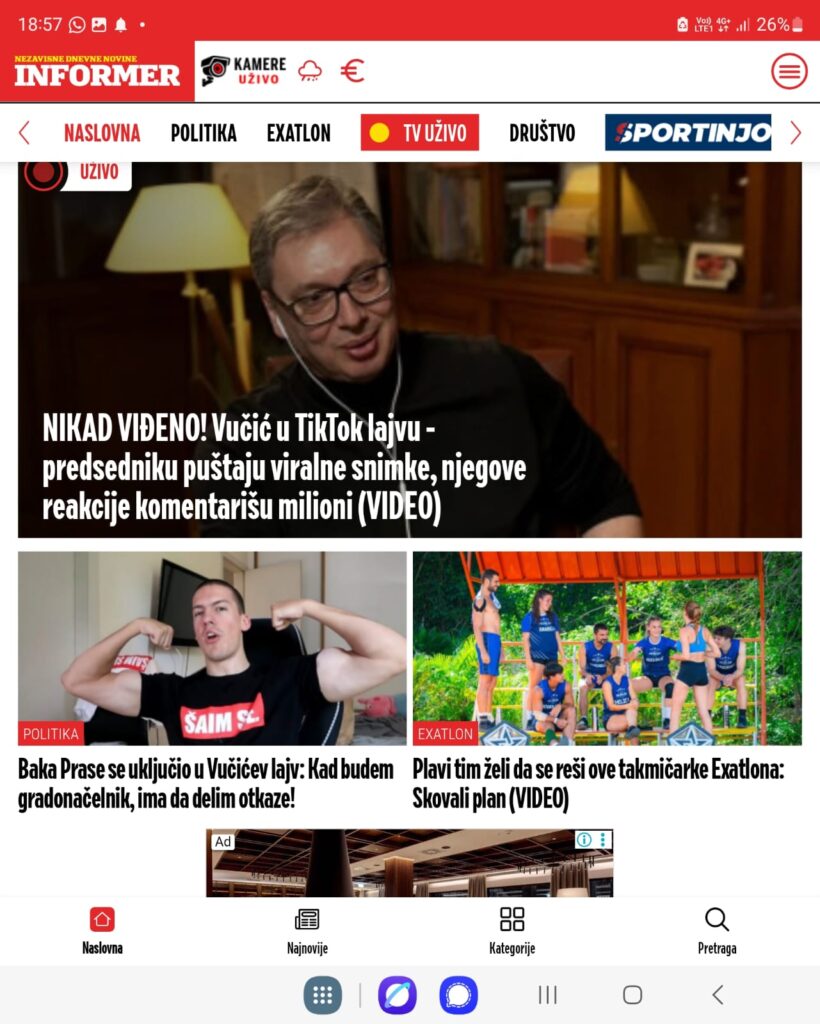Screen dimensions: 820x1024
Task: Go to the Informer logo homepage
Action: click(x=97, y=72)
